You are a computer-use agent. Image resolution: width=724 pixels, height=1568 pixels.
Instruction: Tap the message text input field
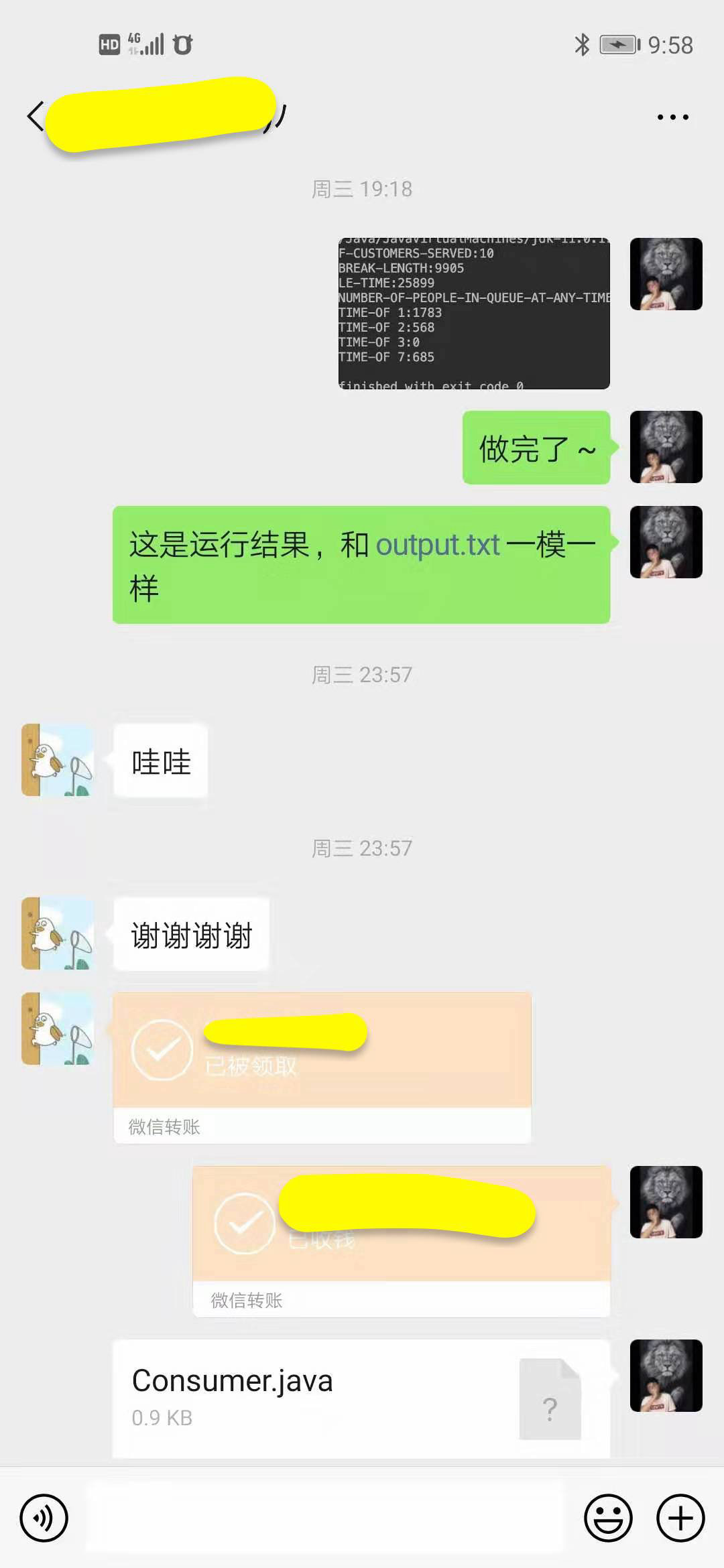click(x=325, y=1518)
